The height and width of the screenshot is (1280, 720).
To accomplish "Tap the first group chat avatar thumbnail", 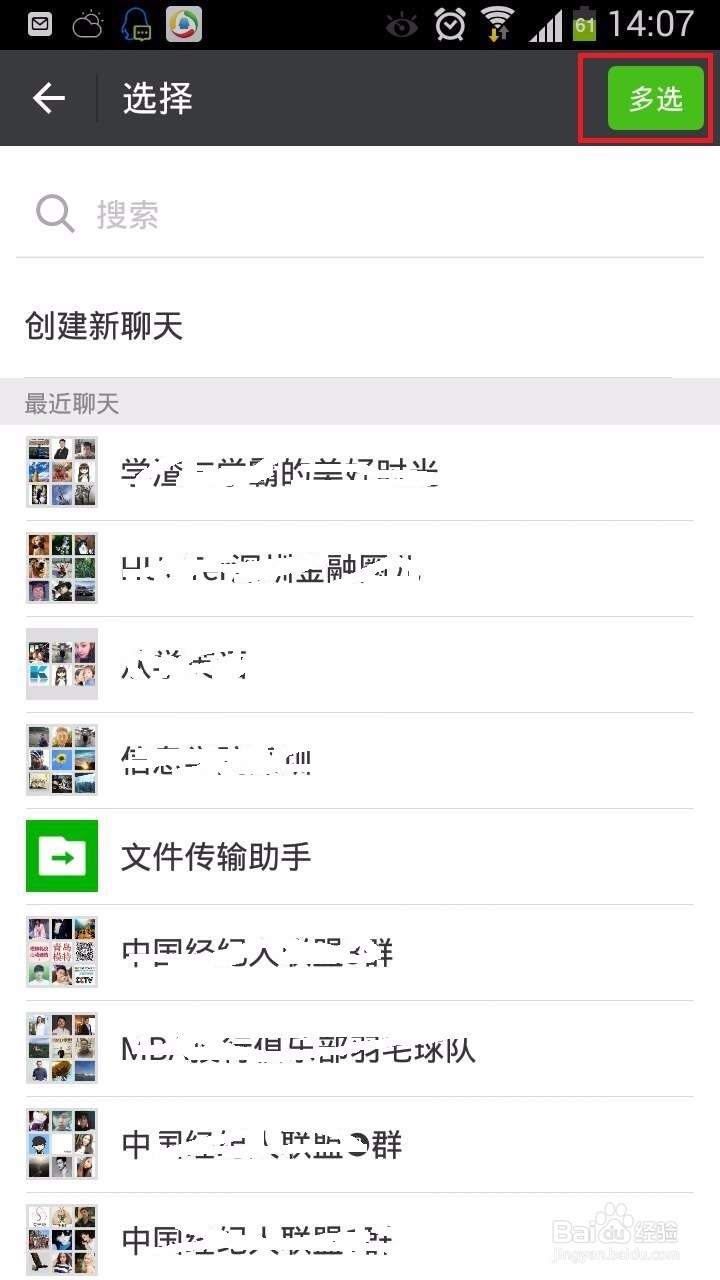I will pyautogui.click(x=61, y=472).
